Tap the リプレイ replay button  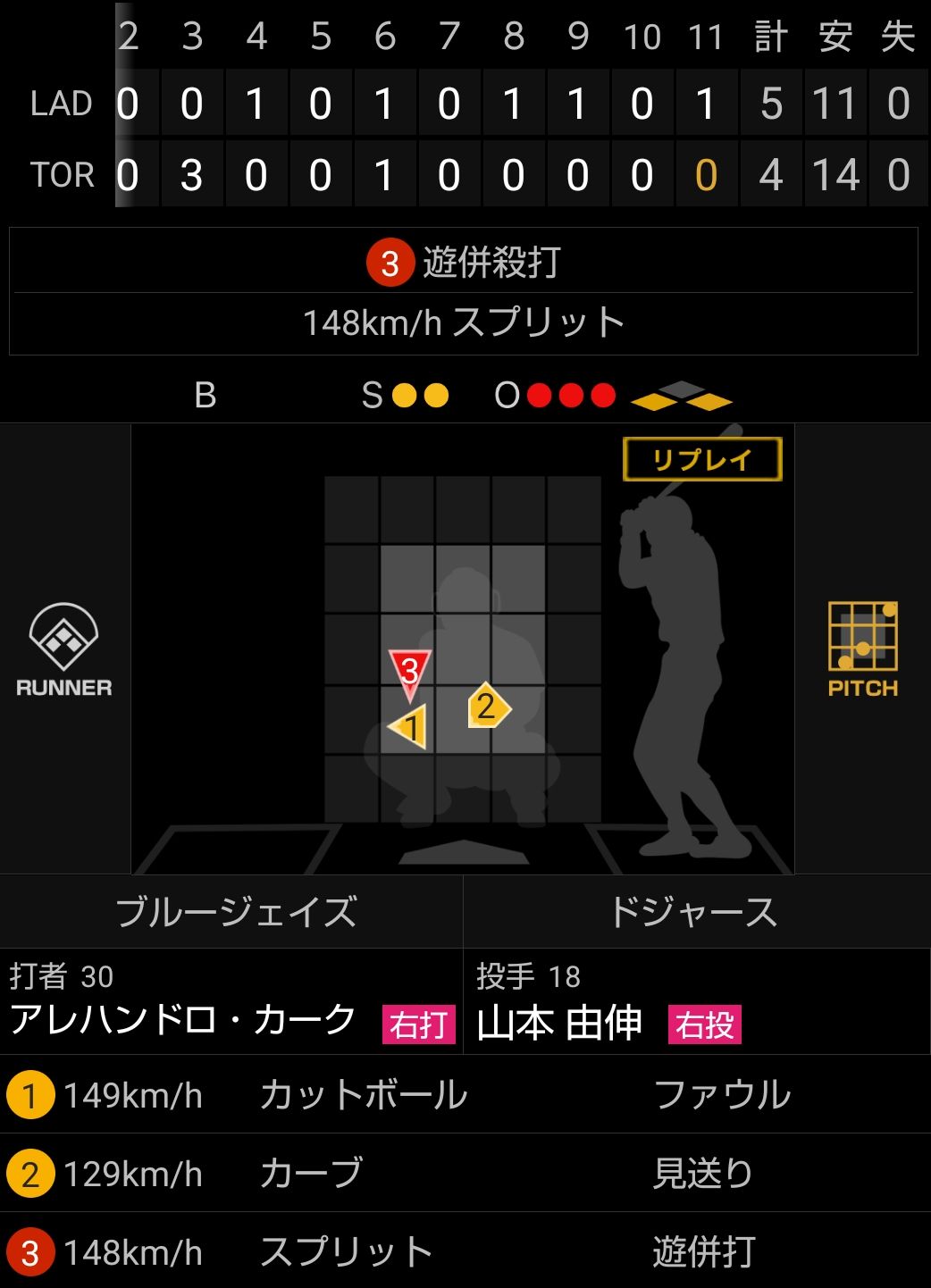pos(702,459)
